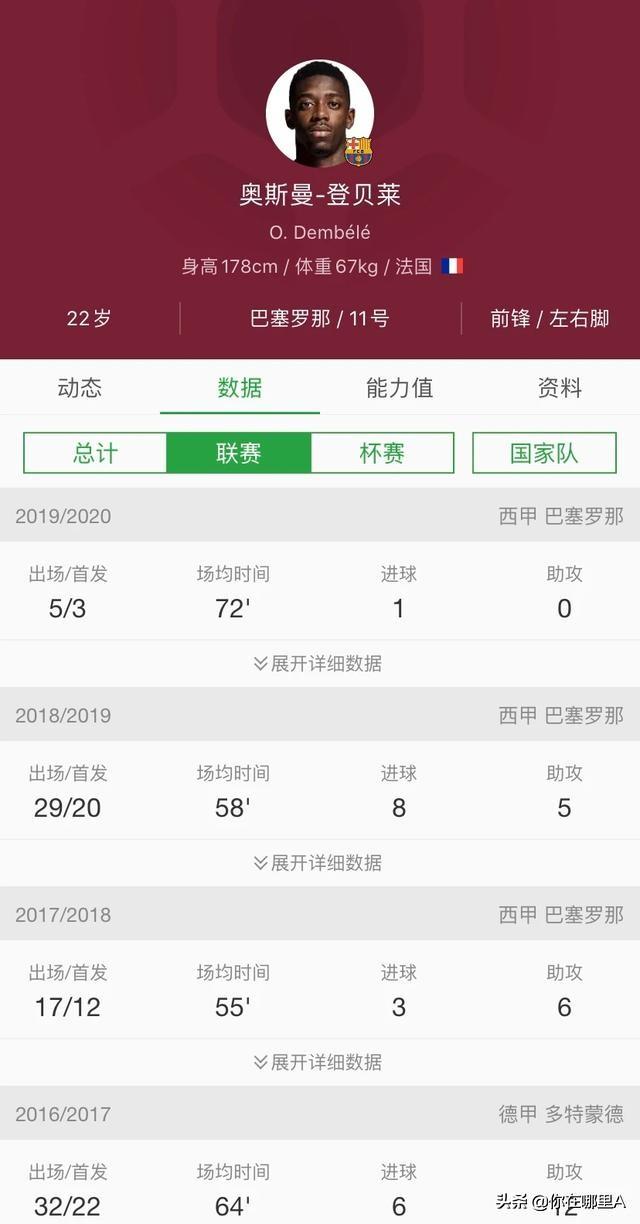Expand detailed data for 2019/2020 season
The width and height of the screenshot is (640, 1224).
click(x=318, y=663)
